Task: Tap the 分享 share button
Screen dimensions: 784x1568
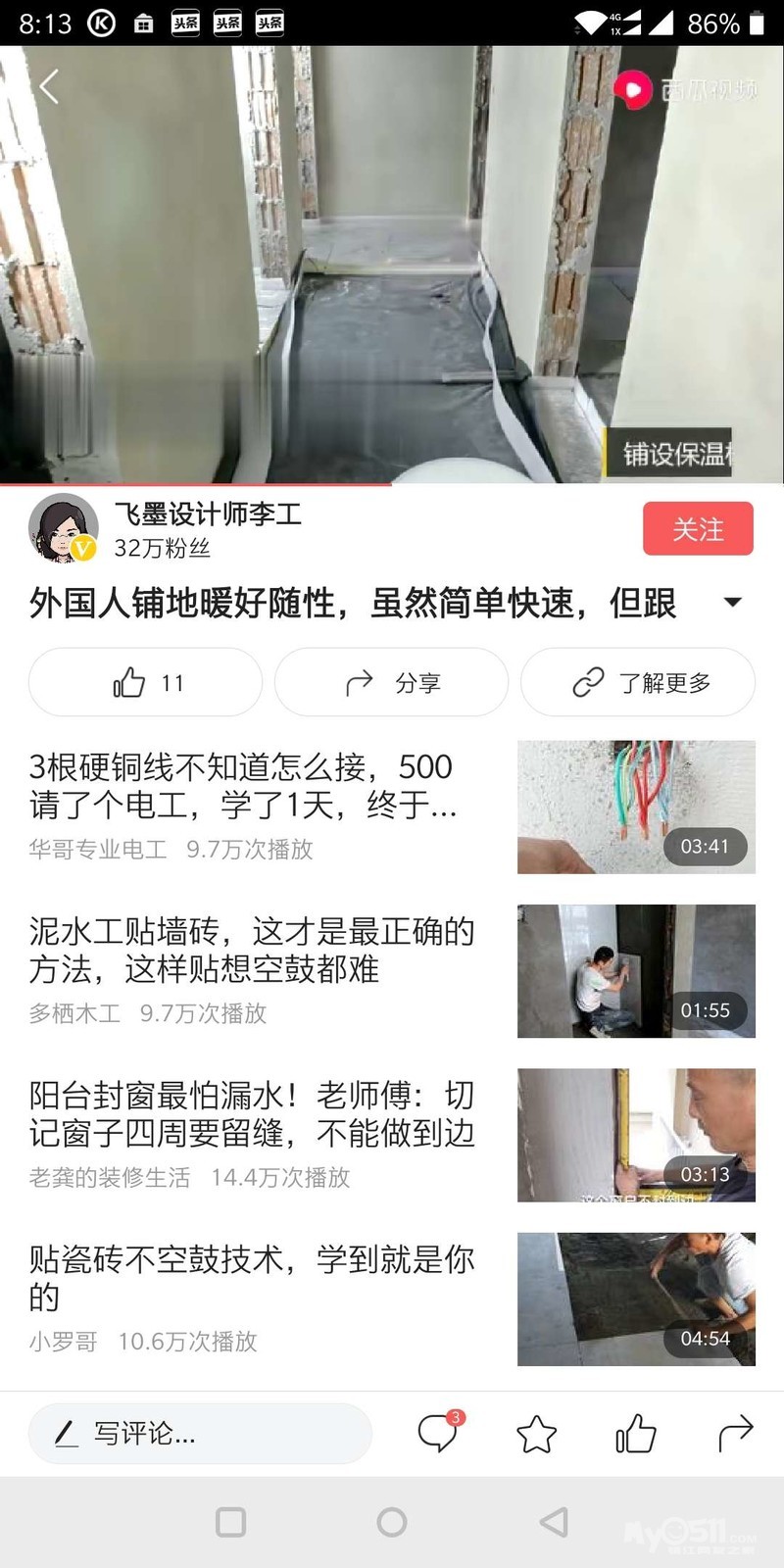Action: [x=392, y=682]
